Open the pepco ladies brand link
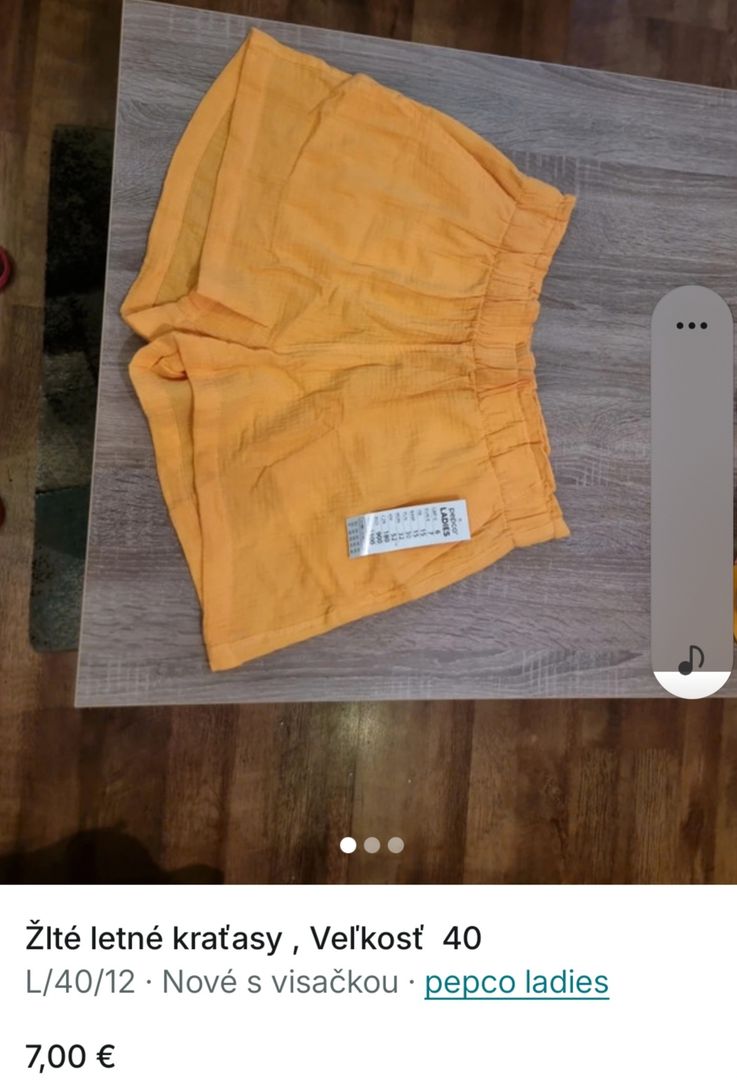The width and height of the screenshot is (737, 1080). coord(516,983)
